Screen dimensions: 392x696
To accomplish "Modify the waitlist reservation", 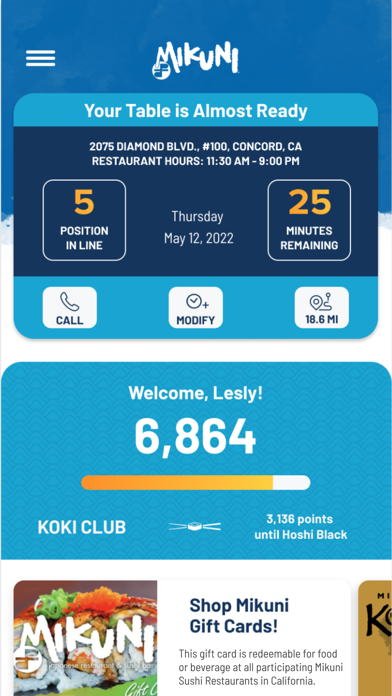I will click(x=196, y=308).
